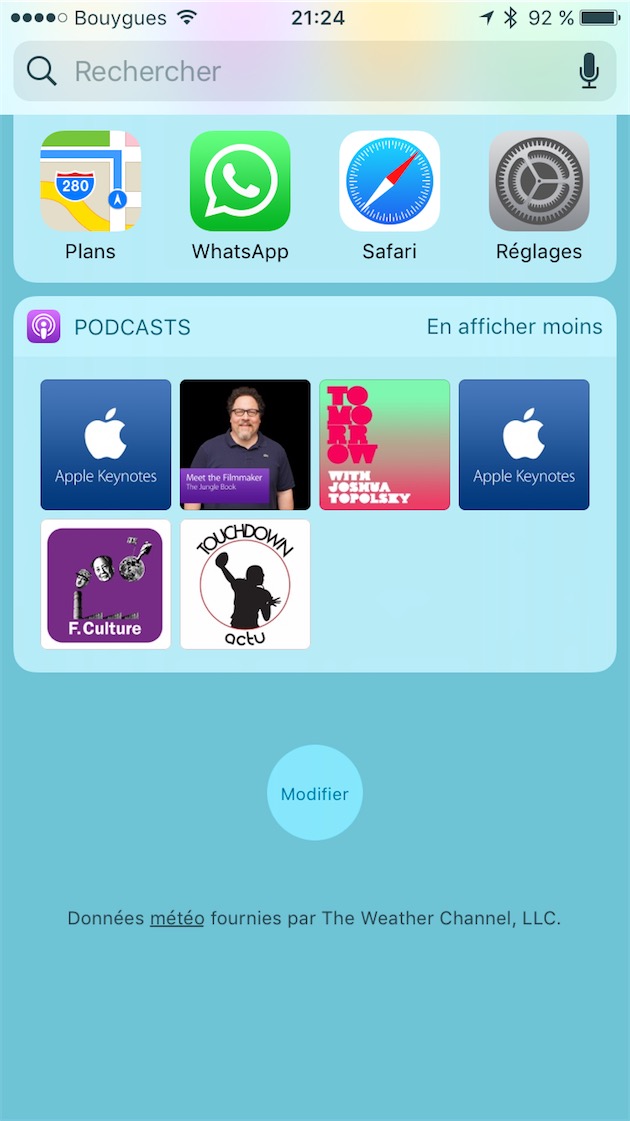Open Tomorrow with Joshua Topolsky podcast
This screenshot has width=630, height=1121.
pos(385,445)
